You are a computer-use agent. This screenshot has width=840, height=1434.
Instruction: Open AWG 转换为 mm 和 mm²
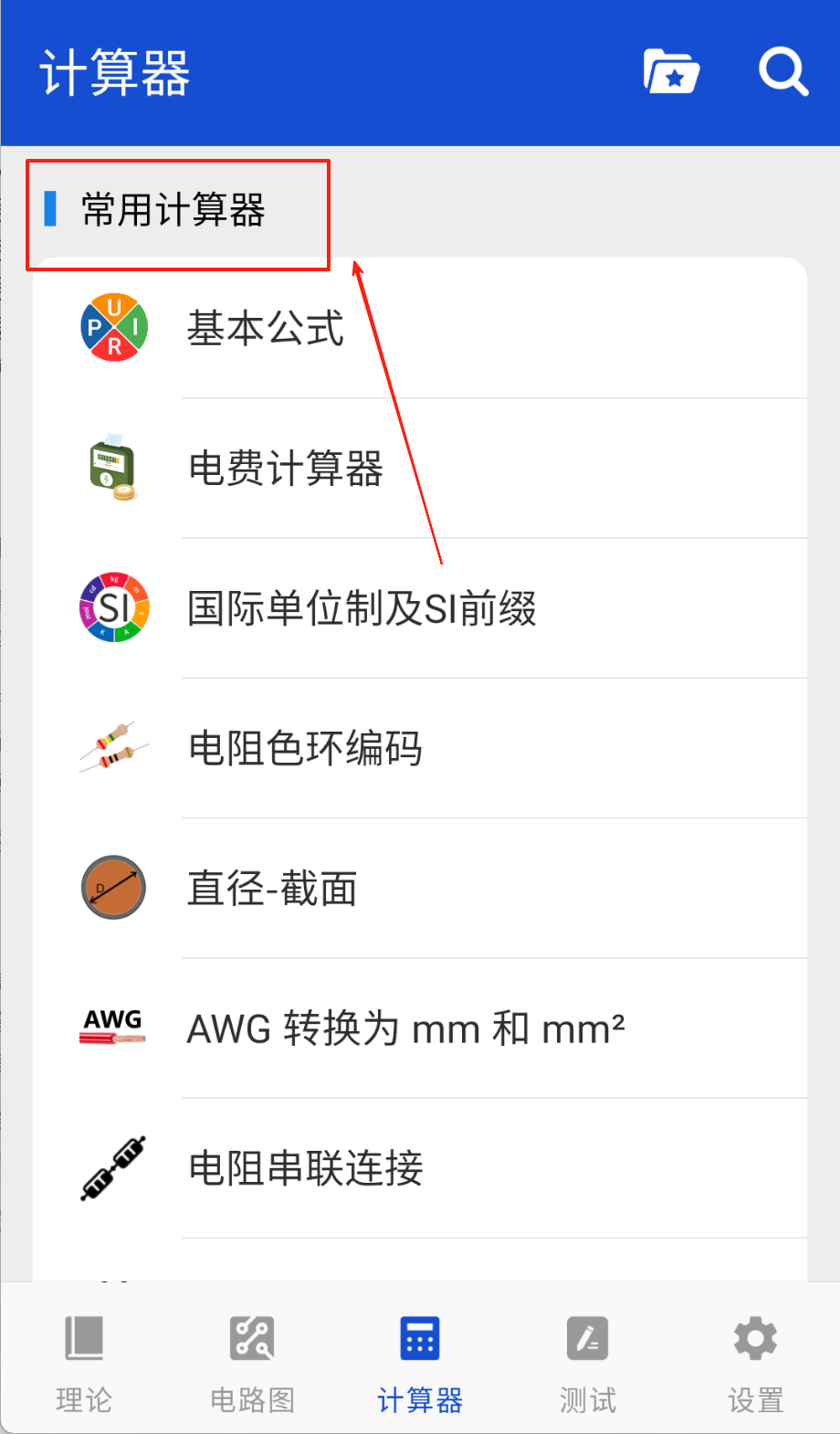pos(405,1028)
